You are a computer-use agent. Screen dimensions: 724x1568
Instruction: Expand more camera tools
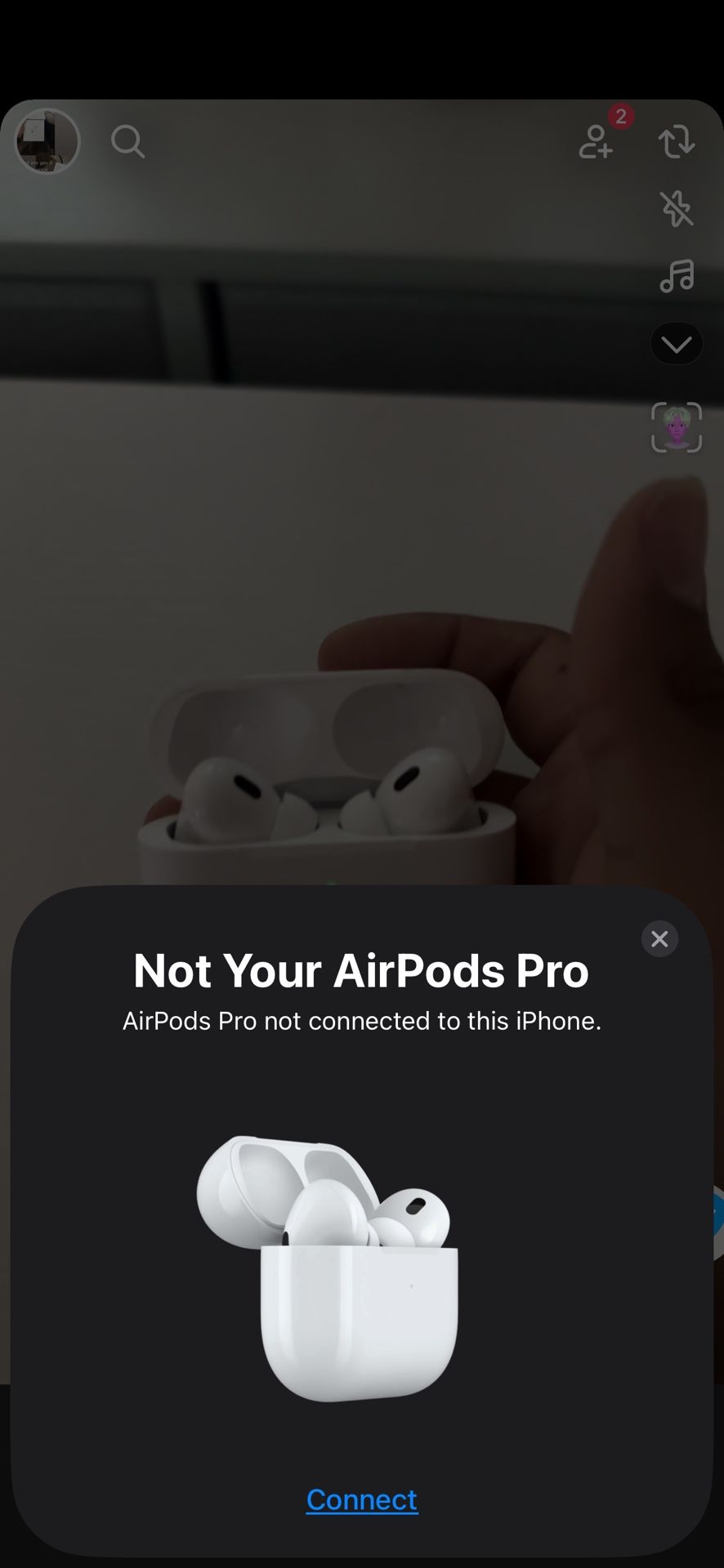[x=677, y=345]
